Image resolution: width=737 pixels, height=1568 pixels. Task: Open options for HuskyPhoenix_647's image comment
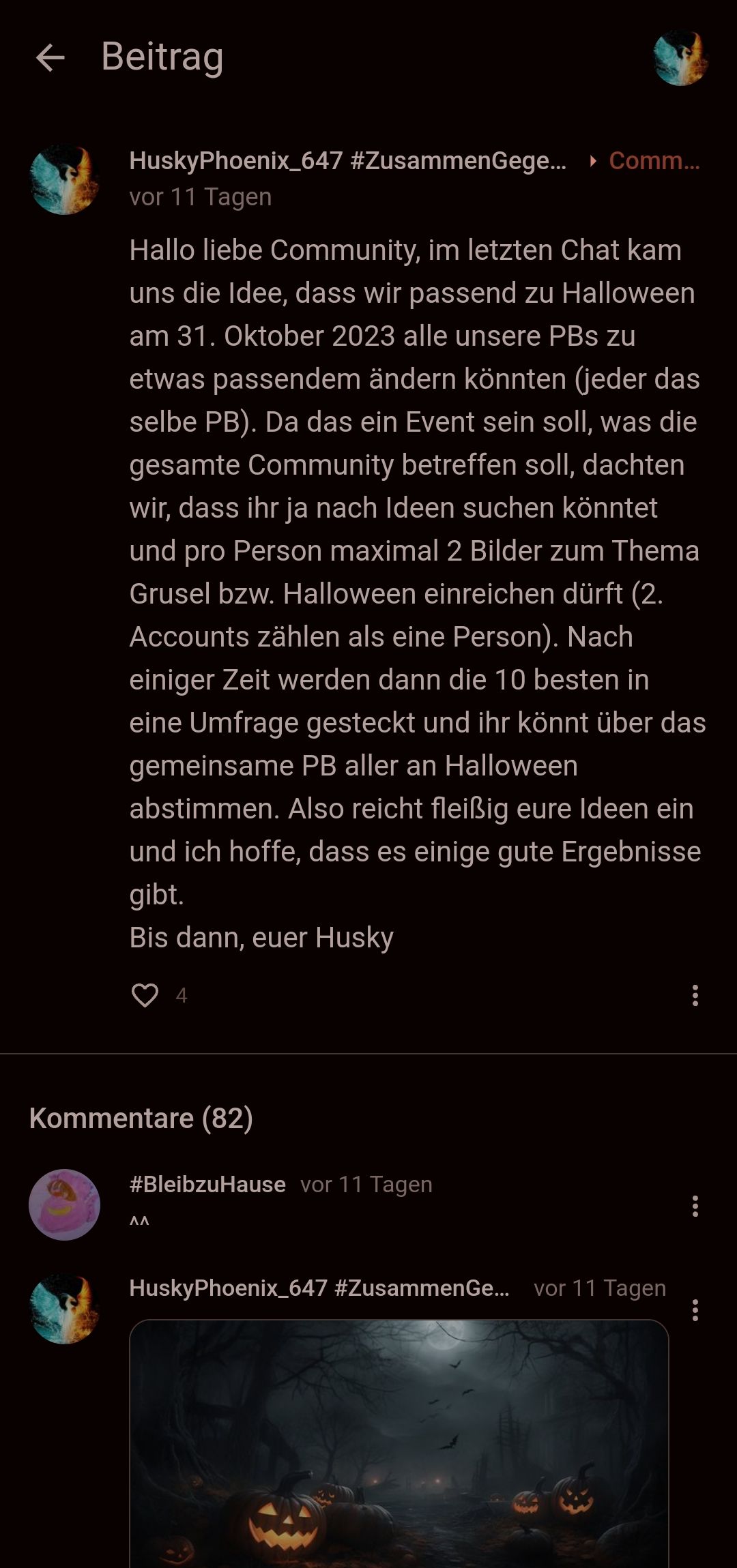pyautogui.click(x=695, y=1310)
